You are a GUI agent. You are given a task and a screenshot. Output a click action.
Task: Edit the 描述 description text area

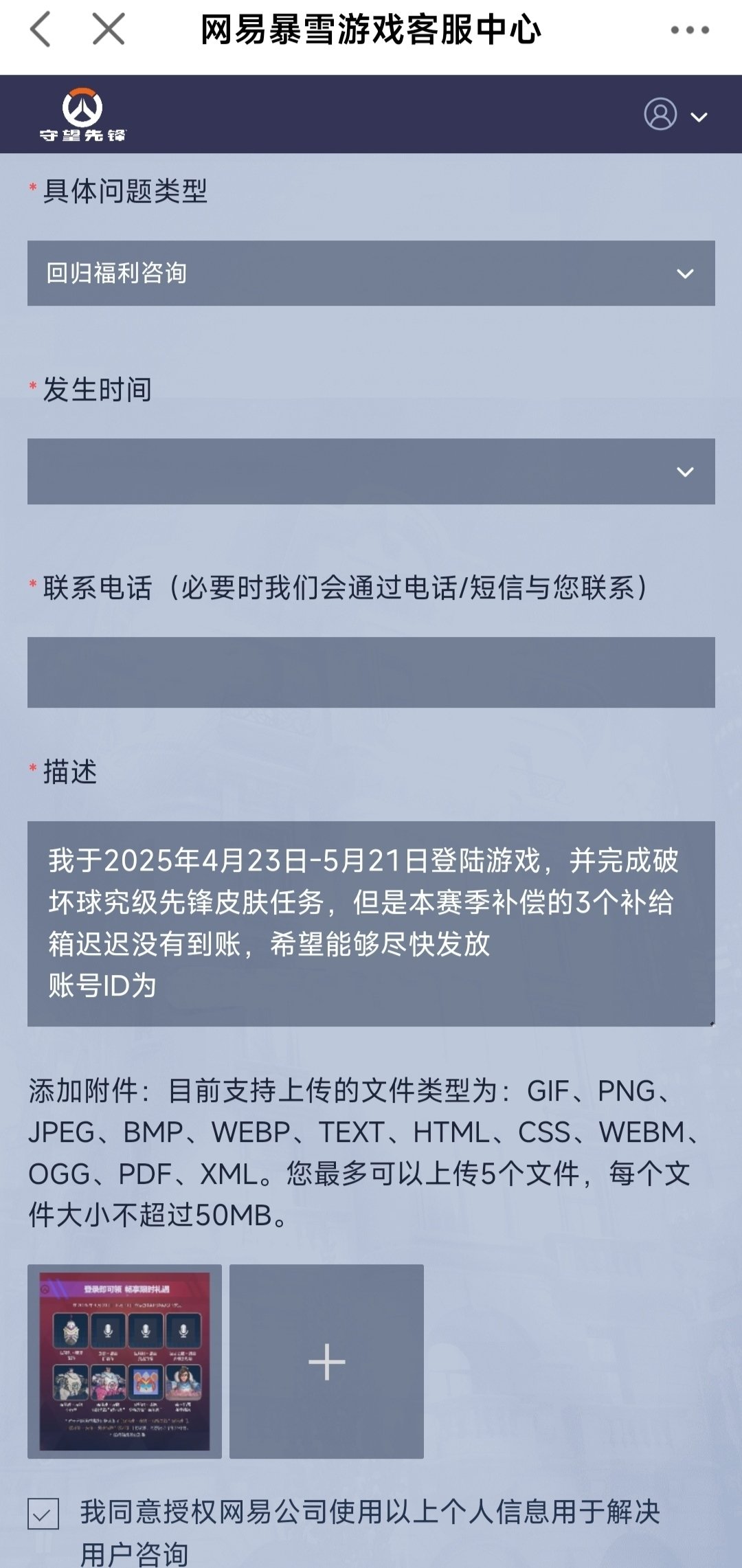(371, 923)
